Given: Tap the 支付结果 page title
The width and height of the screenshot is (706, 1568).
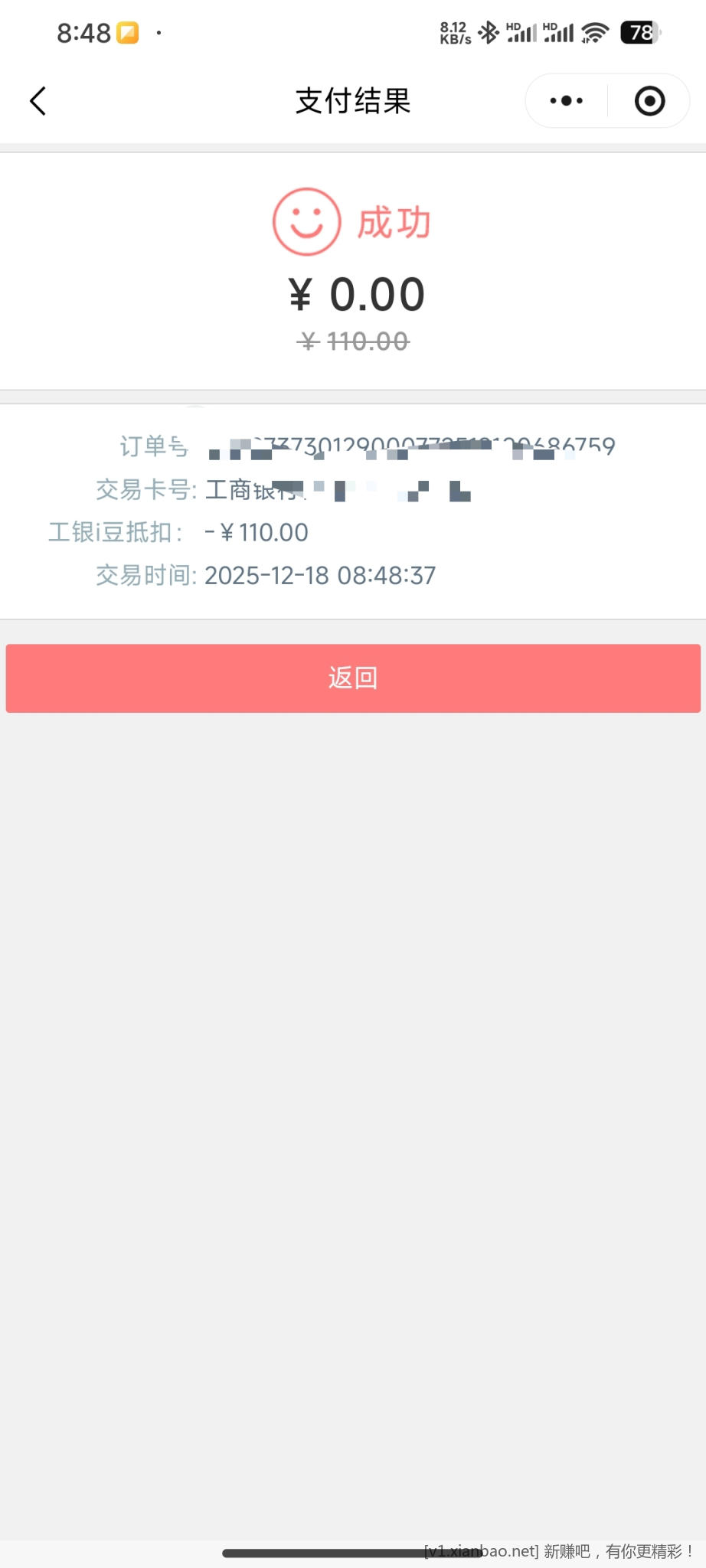Looking at the screenshot, I should point(353,100).
